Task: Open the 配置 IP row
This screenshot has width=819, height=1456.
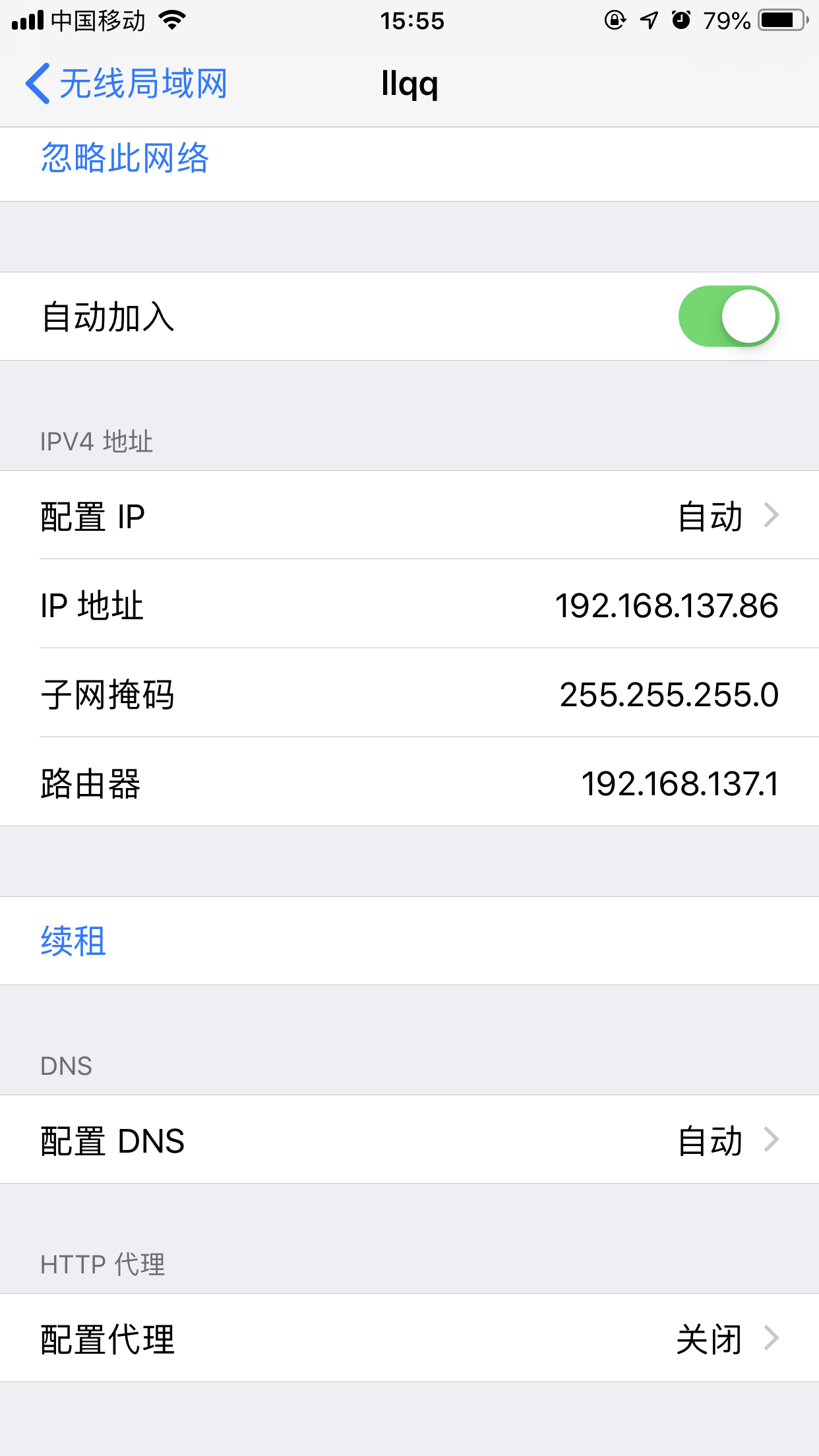Action: (x=409, y=515)
